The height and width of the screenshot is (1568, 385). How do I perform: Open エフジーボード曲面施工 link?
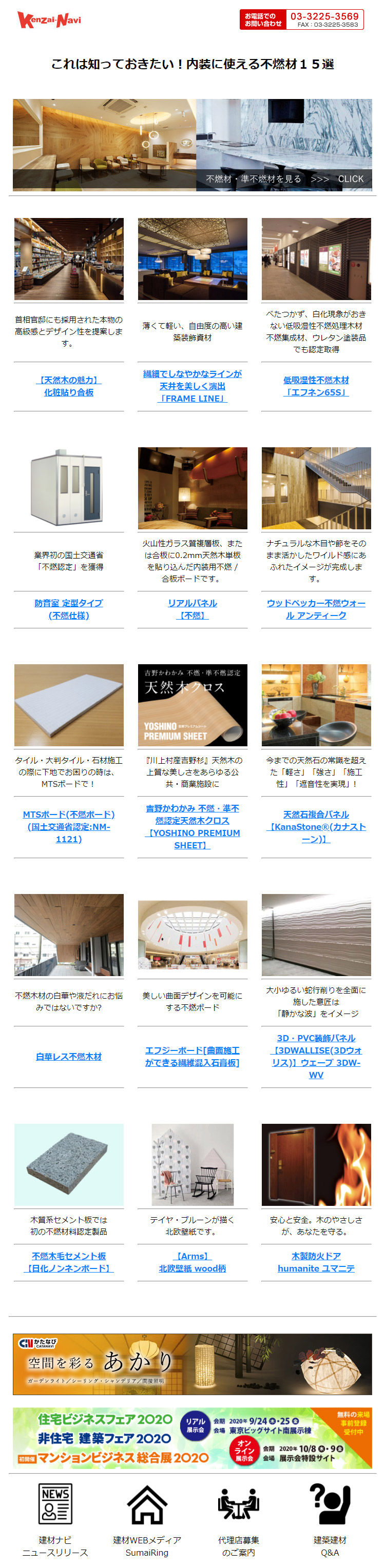tap(192, 1057)
